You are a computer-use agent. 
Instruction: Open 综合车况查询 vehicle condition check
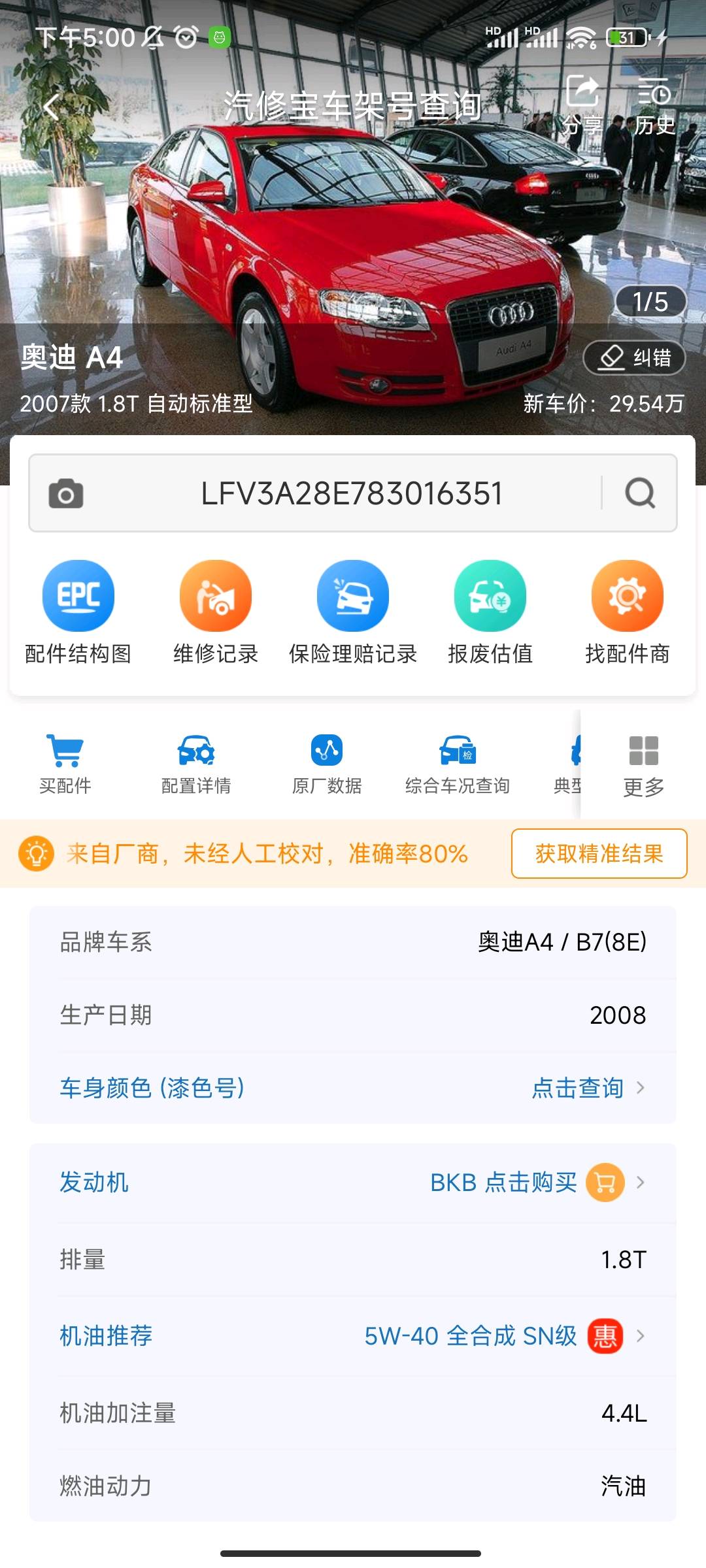(458, 764)
